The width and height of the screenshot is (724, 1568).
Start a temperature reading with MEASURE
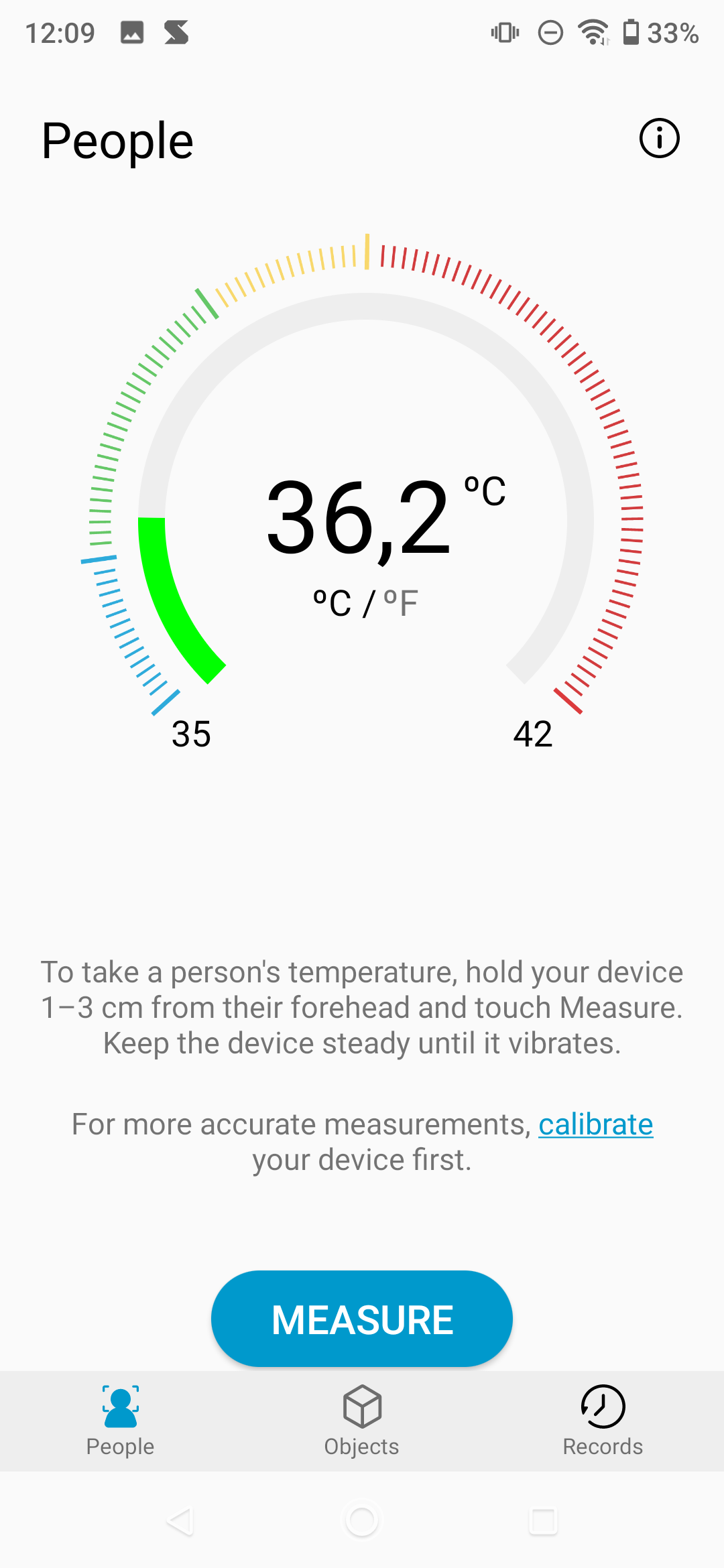(362, 1319)
